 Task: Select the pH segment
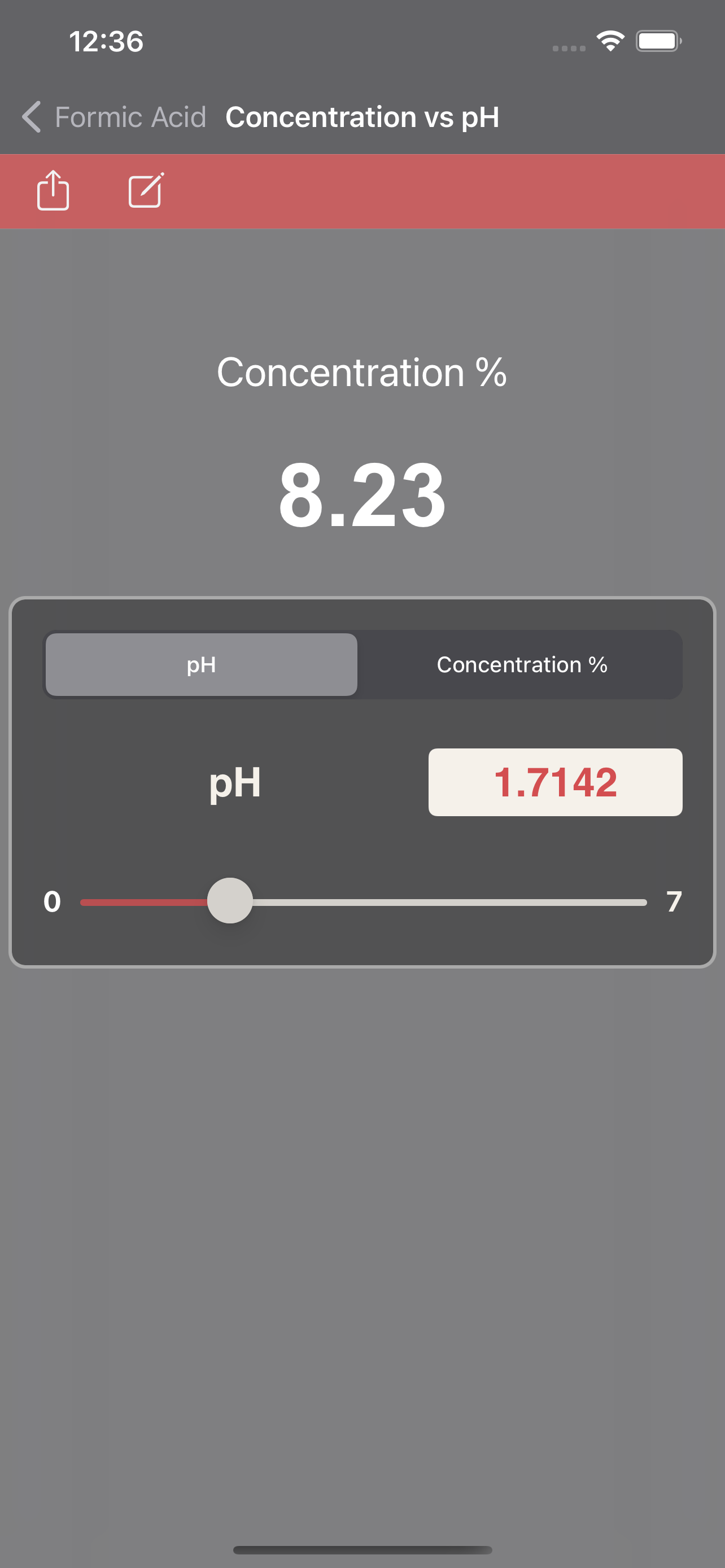click(202, 665)
